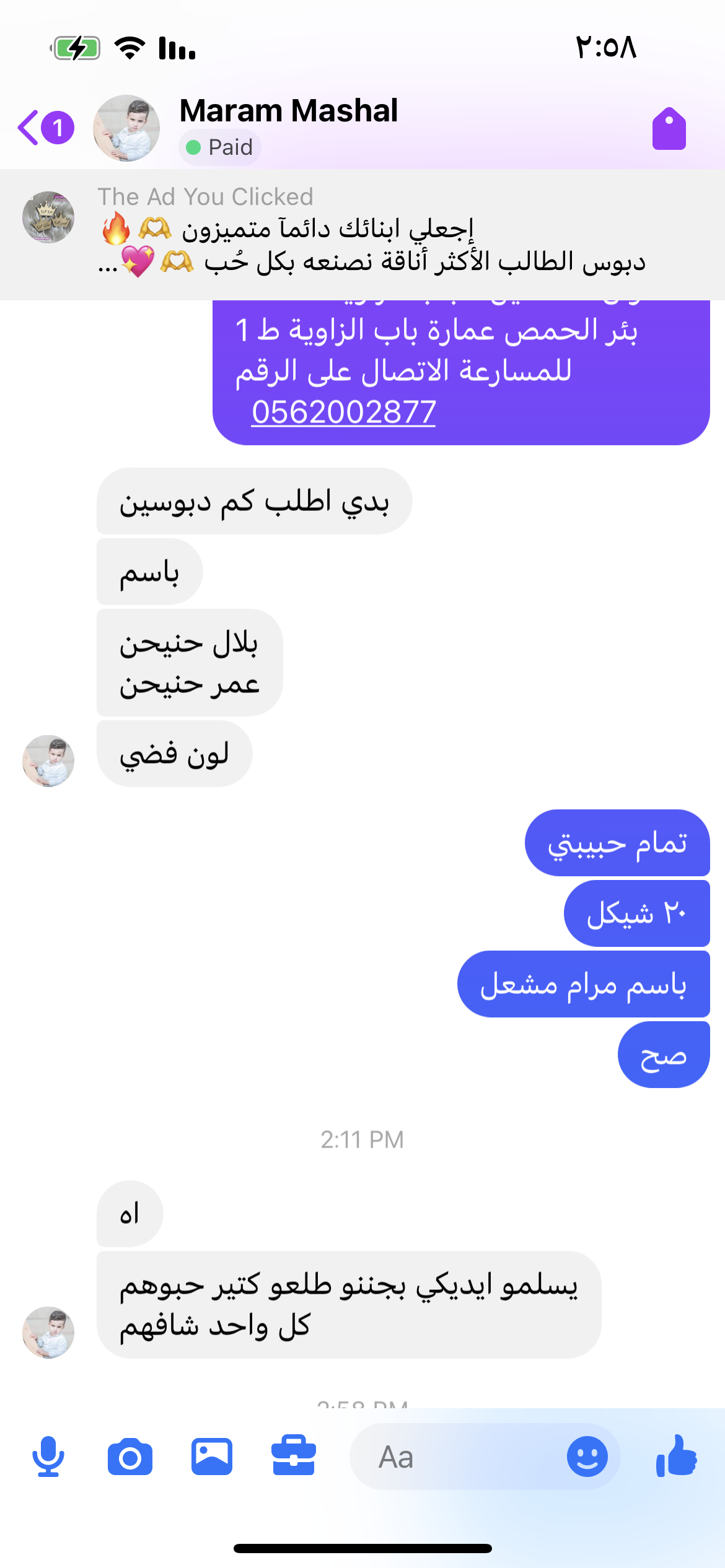Record a voice message with microphone
The width and height of the screenshot is (725, 1568).
coord(48,1457)
